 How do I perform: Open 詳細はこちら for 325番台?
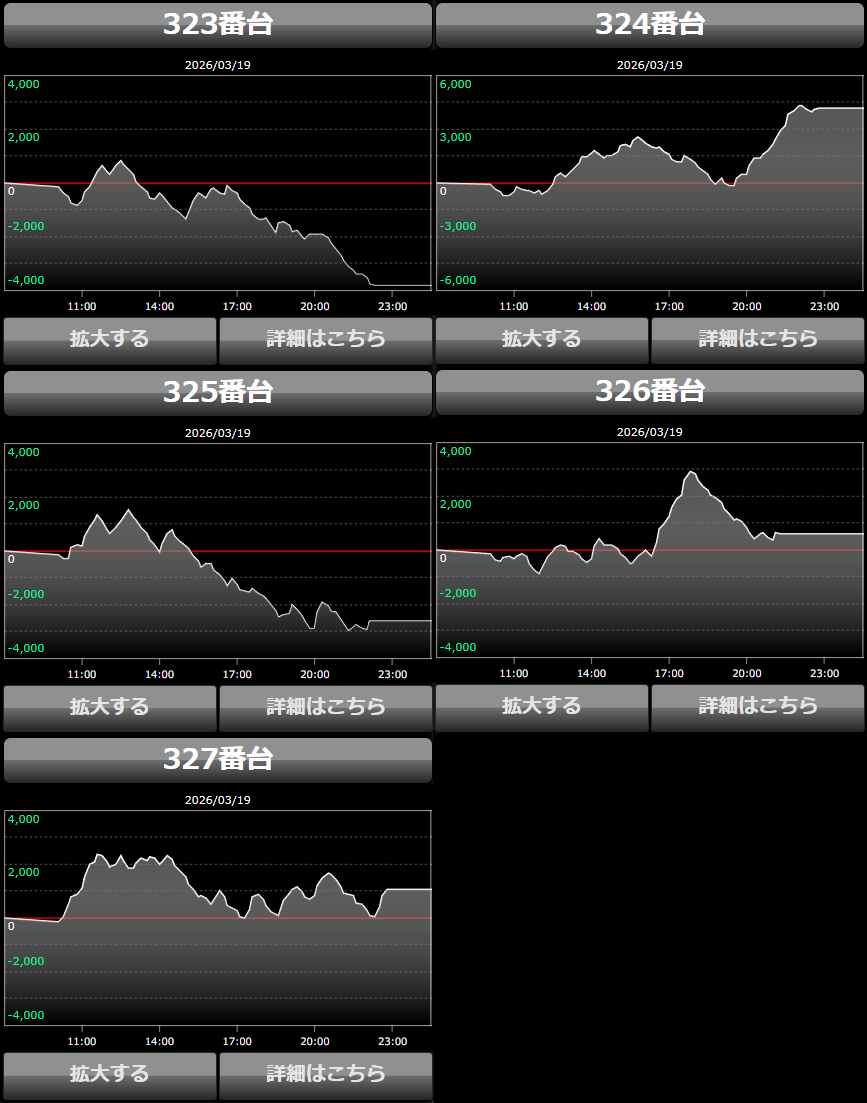(326, 708)
